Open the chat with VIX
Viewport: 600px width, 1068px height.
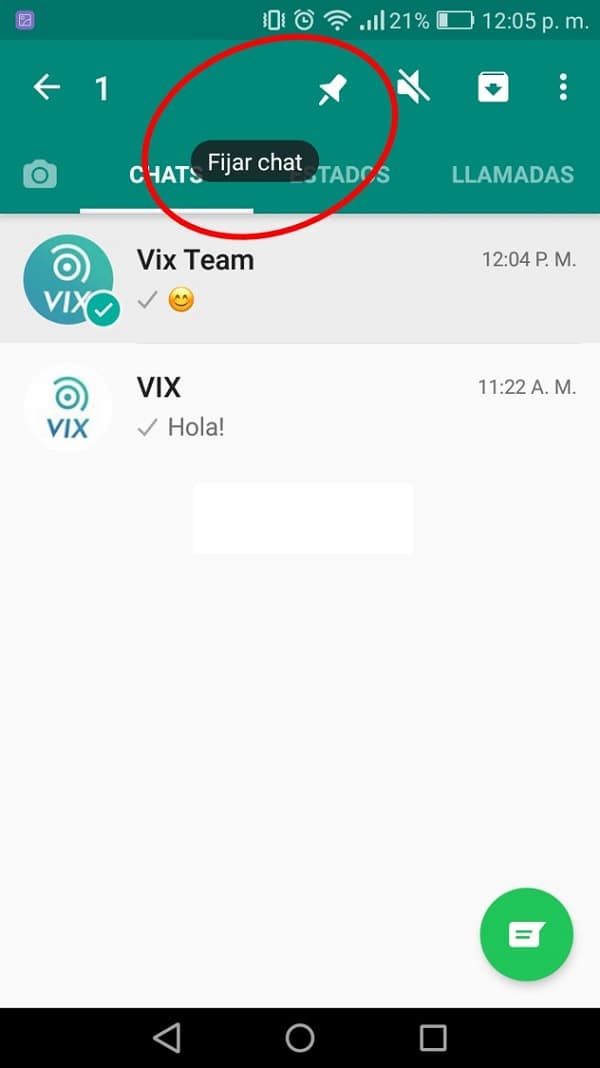(x=300, y=407)
